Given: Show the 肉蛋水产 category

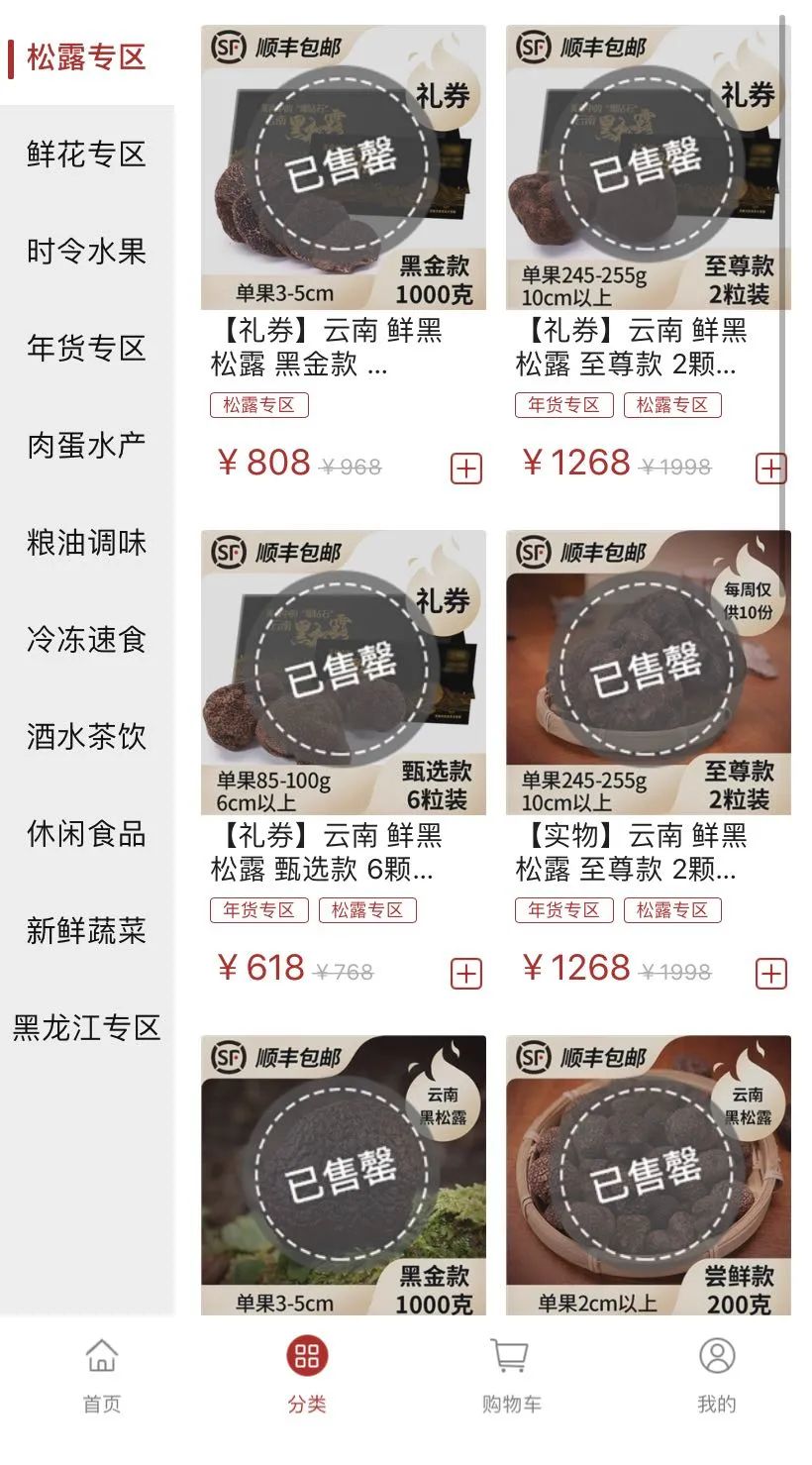Looking at the screenshot, I should coord(86,446).
